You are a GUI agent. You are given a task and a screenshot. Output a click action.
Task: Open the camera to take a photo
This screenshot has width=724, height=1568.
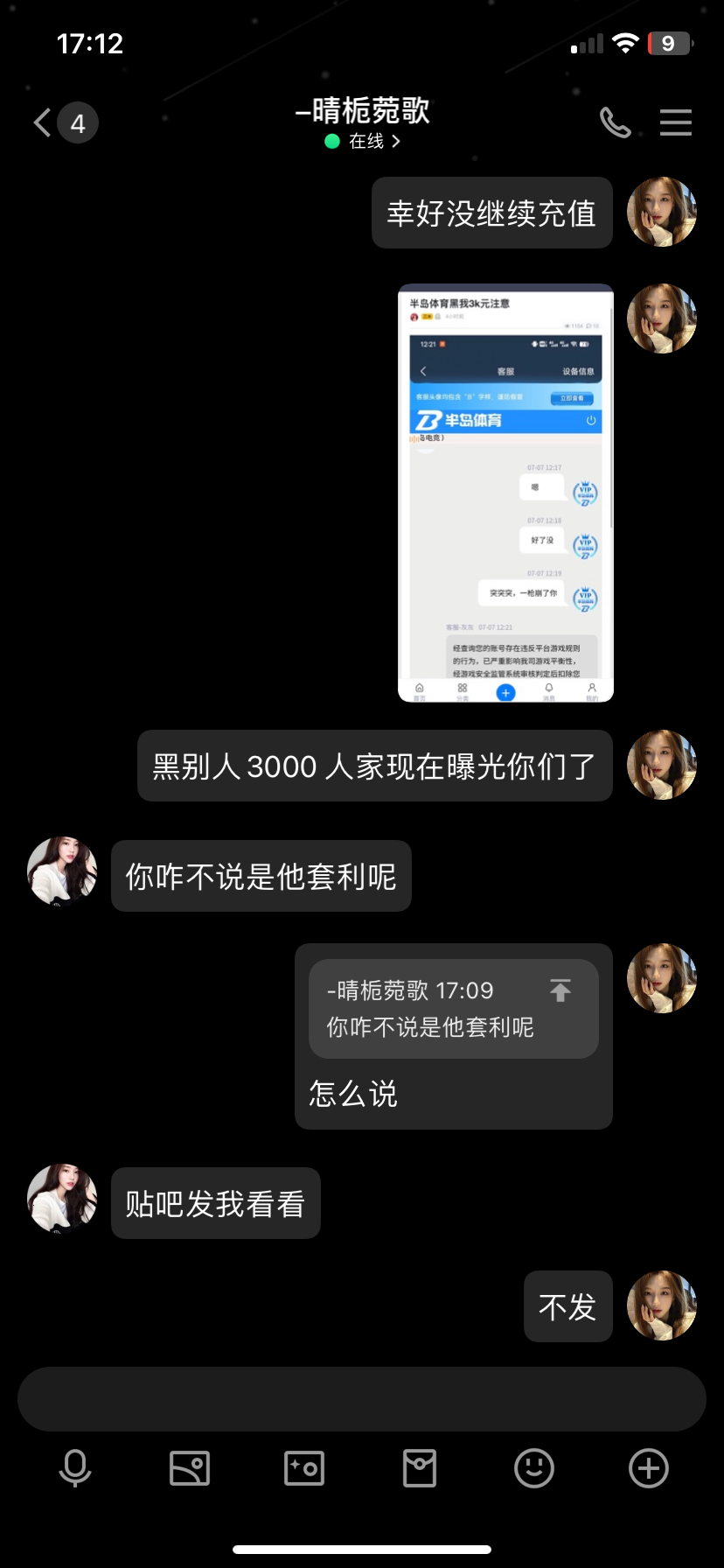coord(304,1468)
